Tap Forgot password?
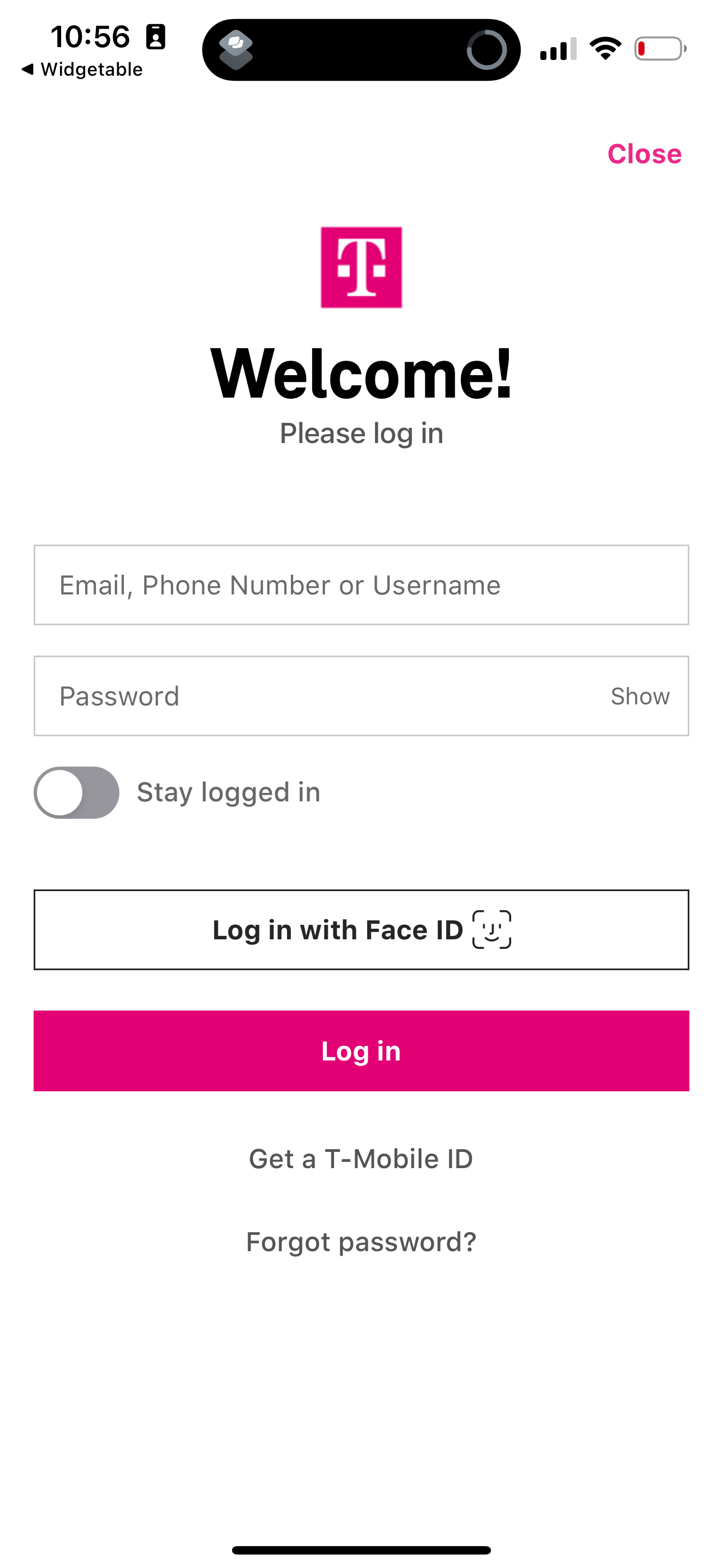 [x=361, y=1242]
